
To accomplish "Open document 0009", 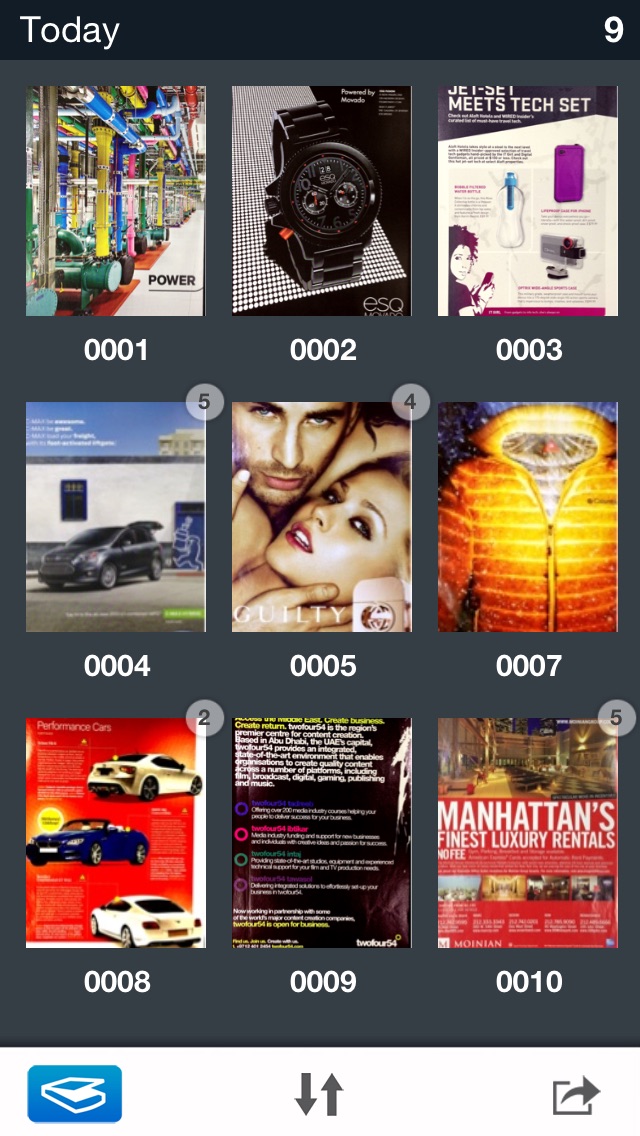I will pos(322,833).
